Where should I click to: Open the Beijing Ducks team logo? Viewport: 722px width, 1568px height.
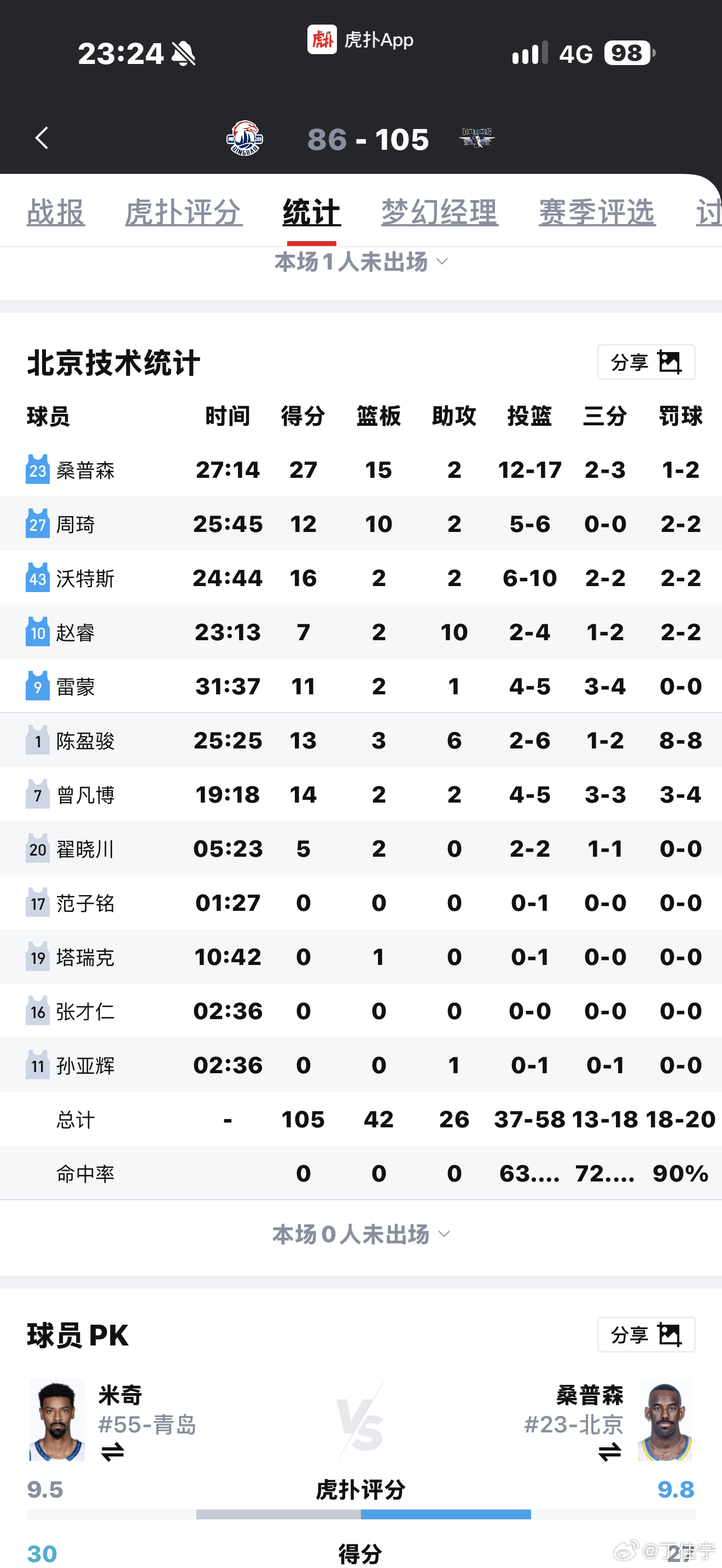tap(476, 138)
